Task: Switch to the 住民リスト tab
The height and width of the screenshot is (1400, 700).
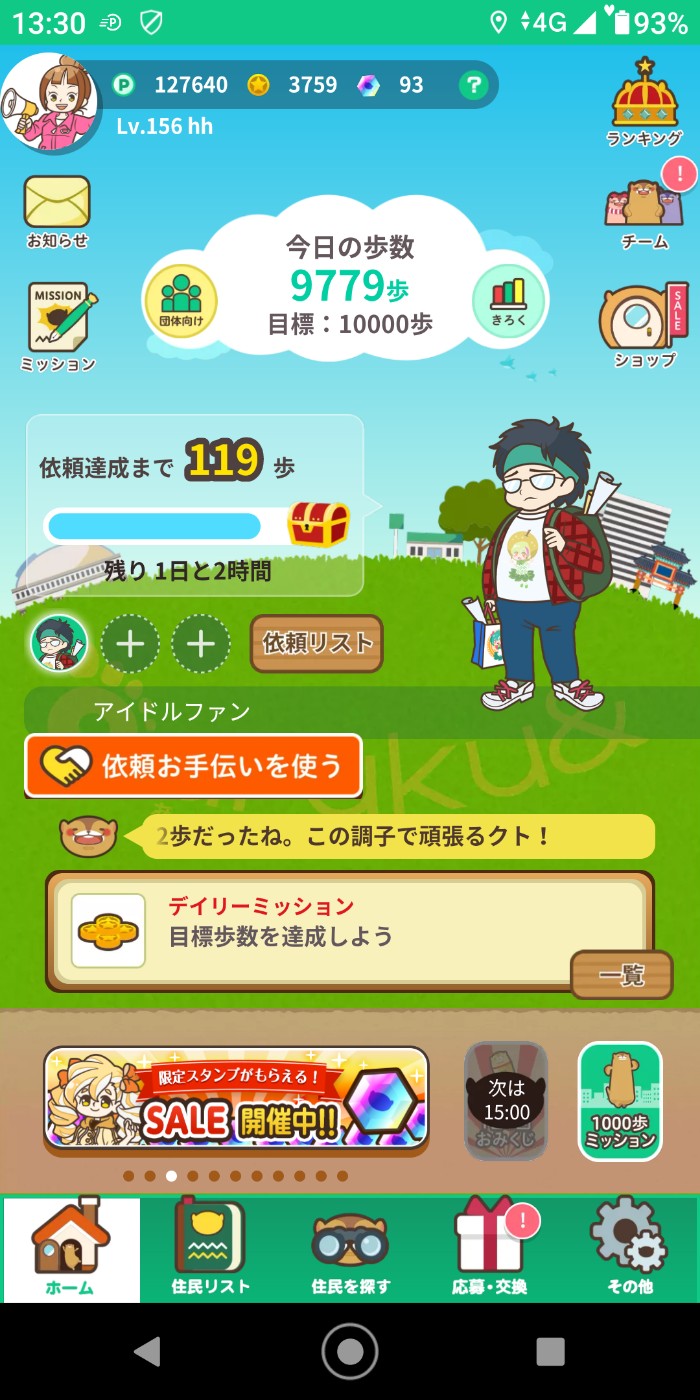Action: point(210,1248)
